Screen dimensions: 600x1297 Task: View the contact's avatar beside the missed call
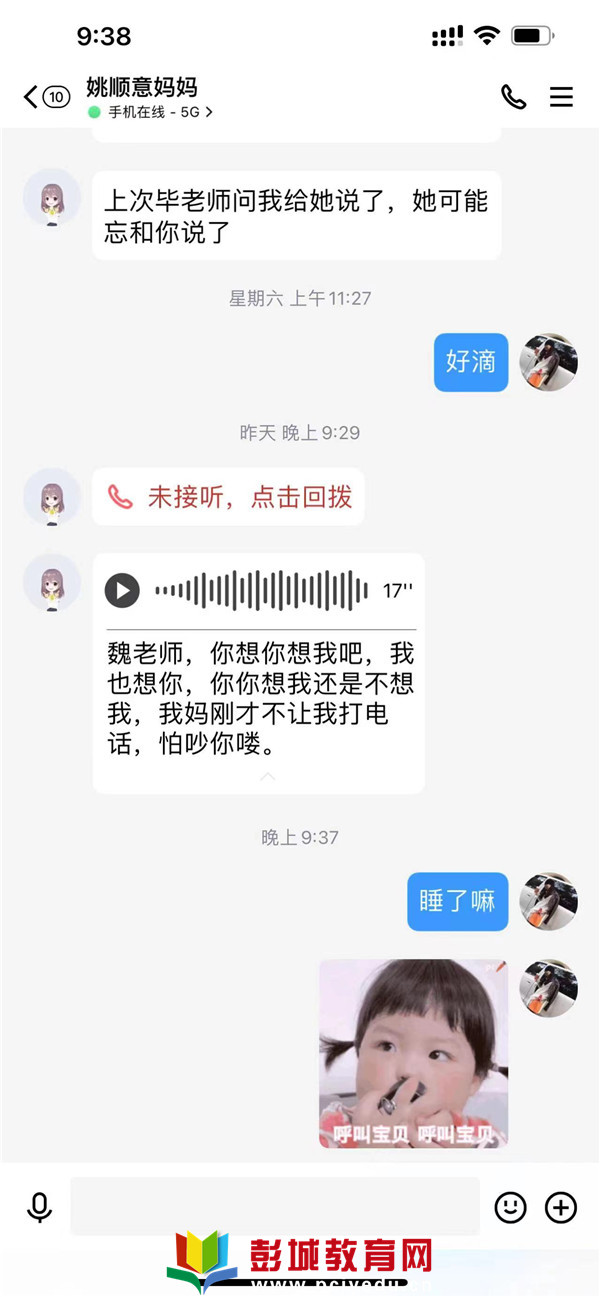coord(52,497)
